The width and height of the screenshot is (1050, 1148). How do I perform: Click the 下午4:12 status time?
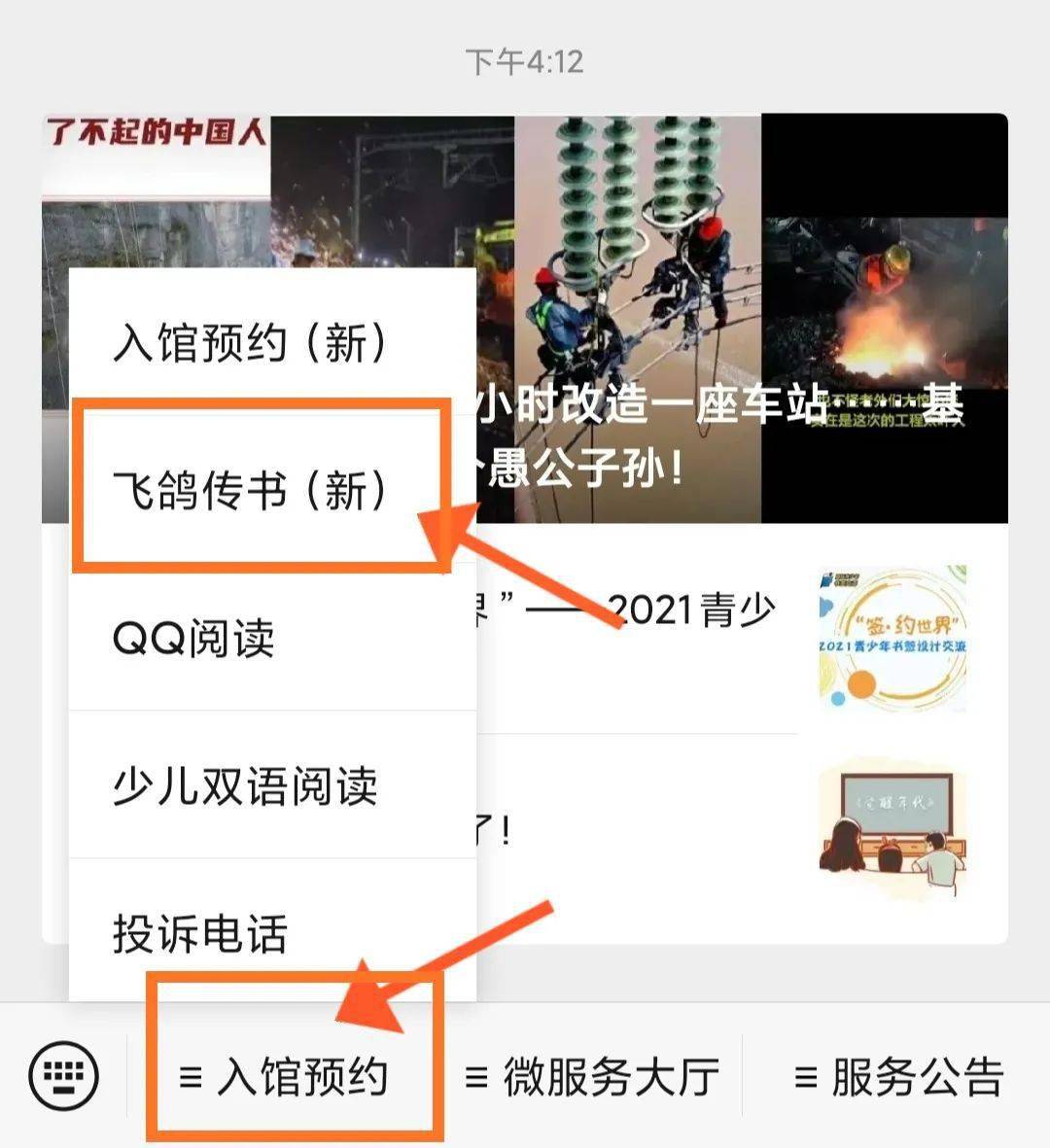[x=525, y=58]
